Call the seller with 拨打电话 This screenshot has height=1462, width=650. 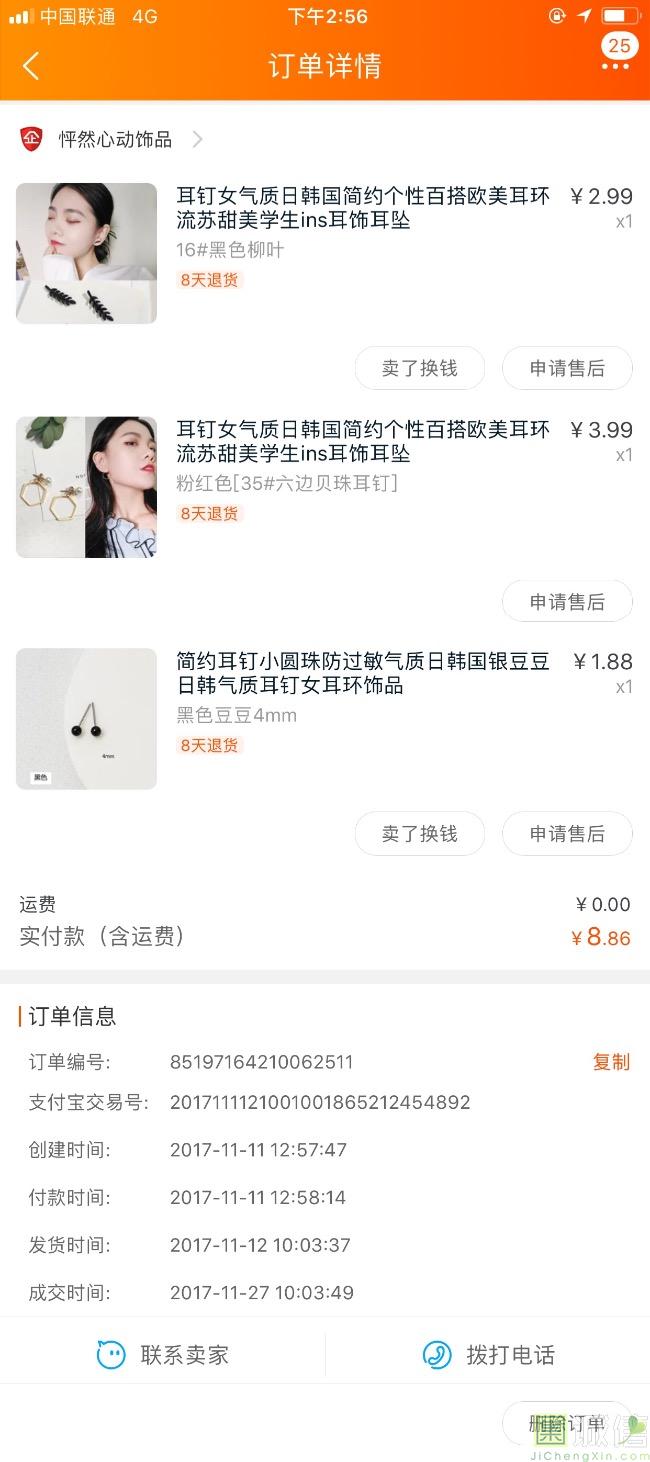tap(488, 1355)
